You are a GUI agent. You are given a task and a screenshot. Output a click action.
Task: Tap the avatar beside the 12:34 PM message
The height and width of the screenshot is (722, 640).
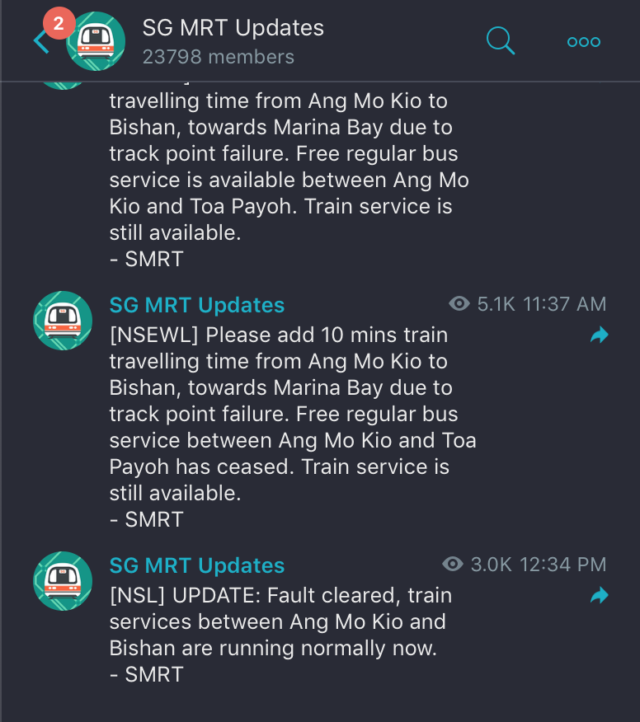pyautogui.click(x=63, y=581)
